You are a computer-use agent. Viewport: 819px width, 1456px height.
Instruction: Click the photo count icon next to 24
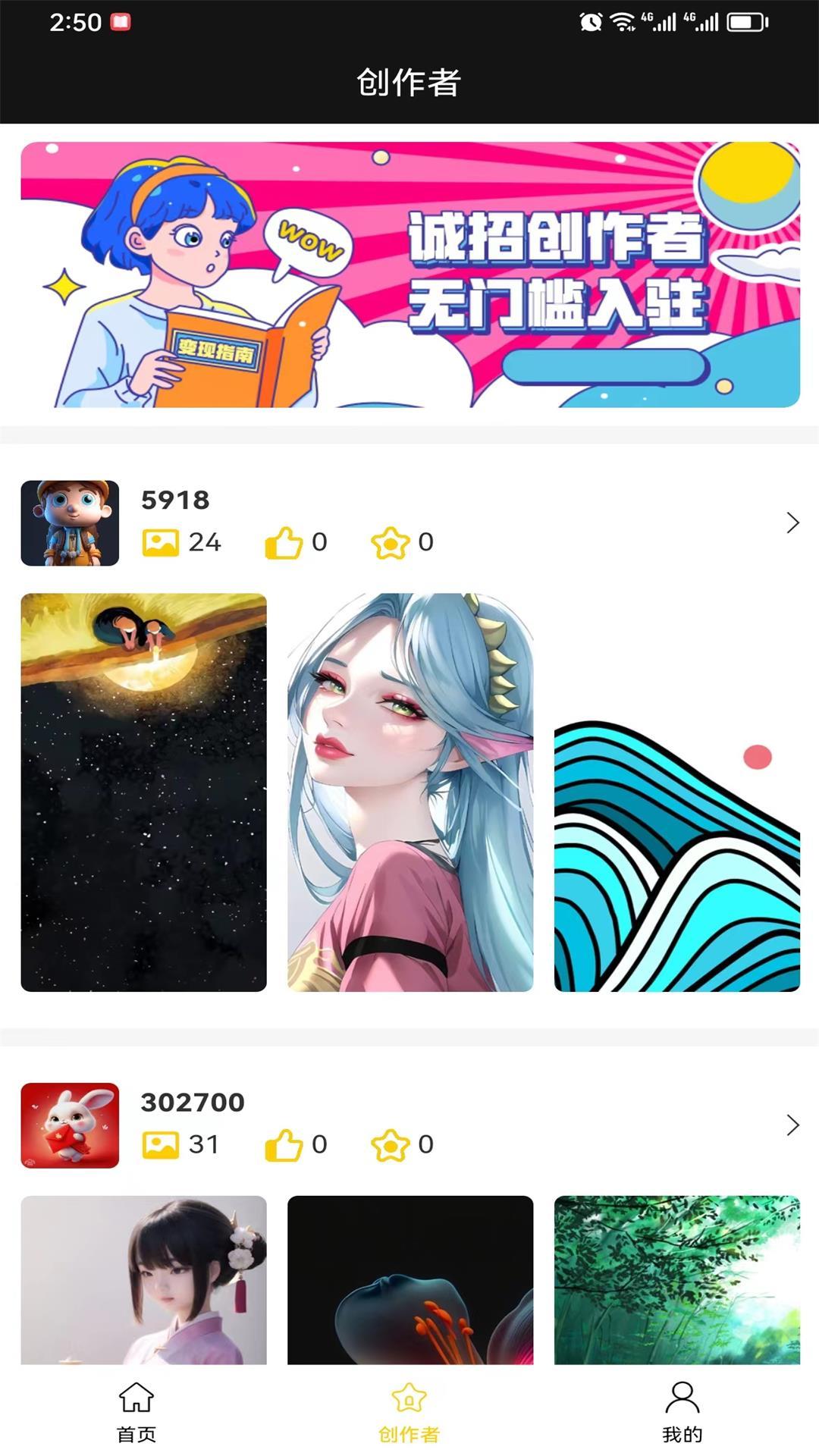[x=161, y=541]
